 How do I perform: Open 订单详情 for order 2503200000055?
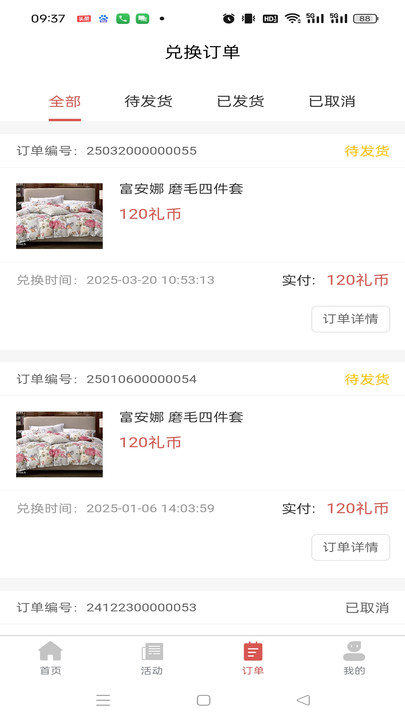[351, 319]
